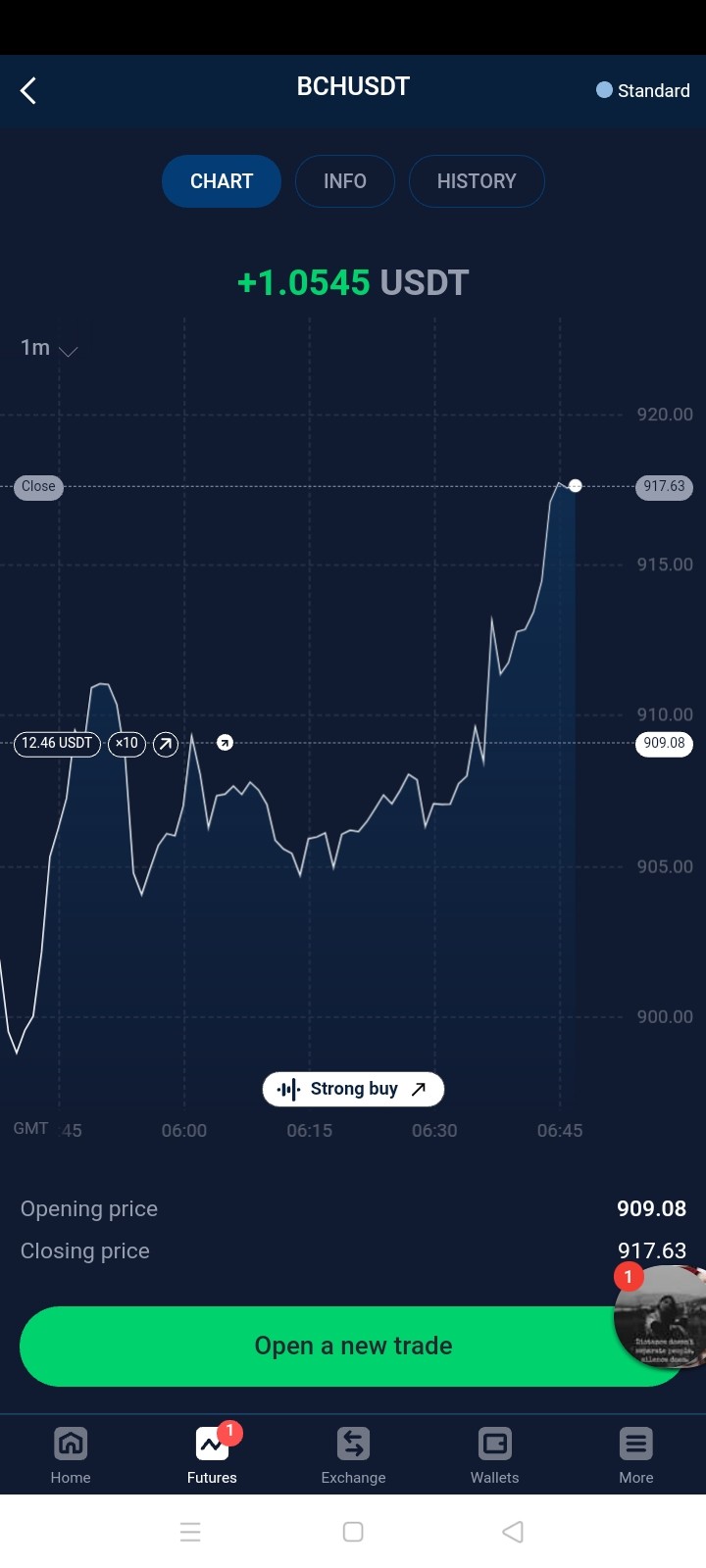Tap the 12.46 USDT position marker
The width and height of the screenshot is (706, 1568).
pos(57,743)
